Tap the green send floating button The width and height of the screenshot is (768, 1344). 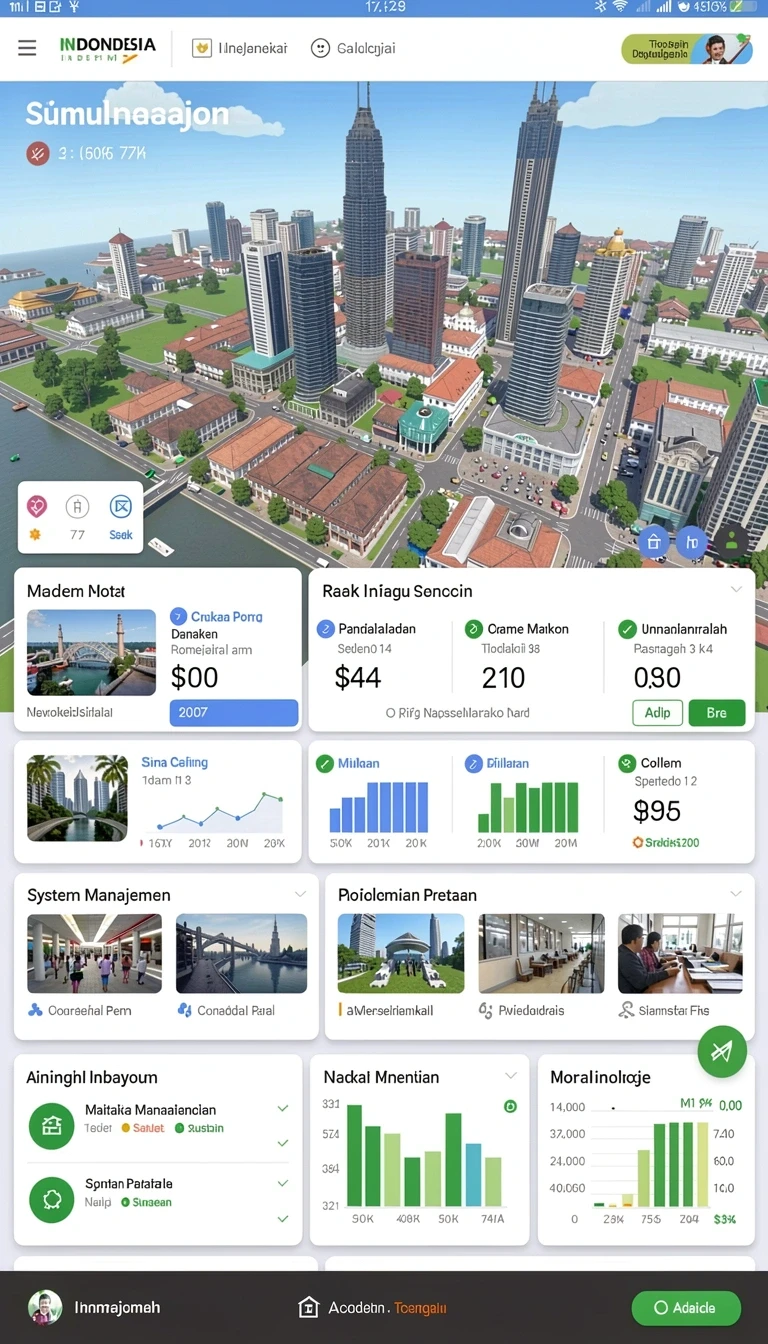pos(722,1051)
